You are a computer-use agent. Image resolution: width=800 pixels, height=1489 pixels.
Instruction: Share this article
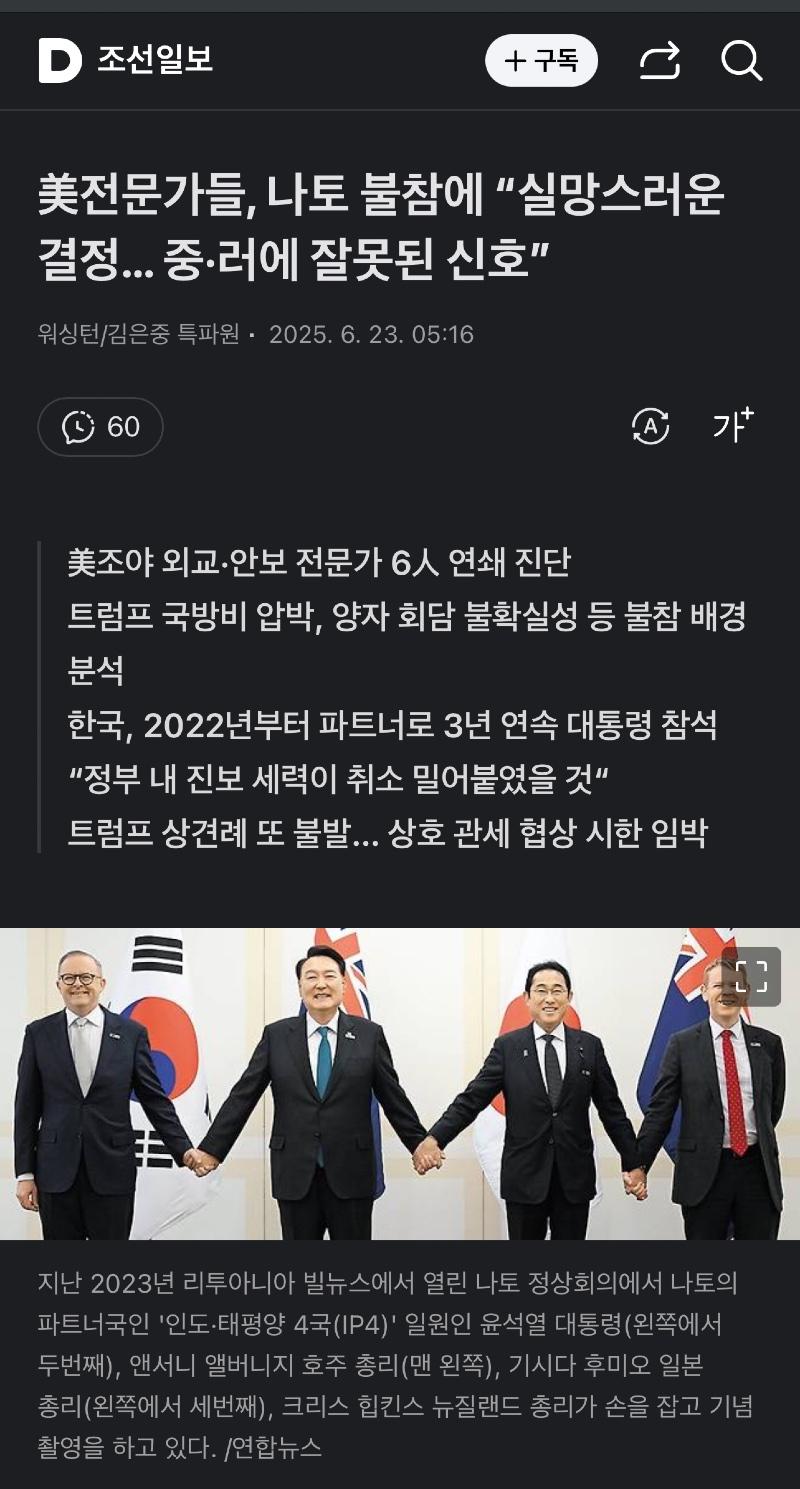[x=660, y=61]
